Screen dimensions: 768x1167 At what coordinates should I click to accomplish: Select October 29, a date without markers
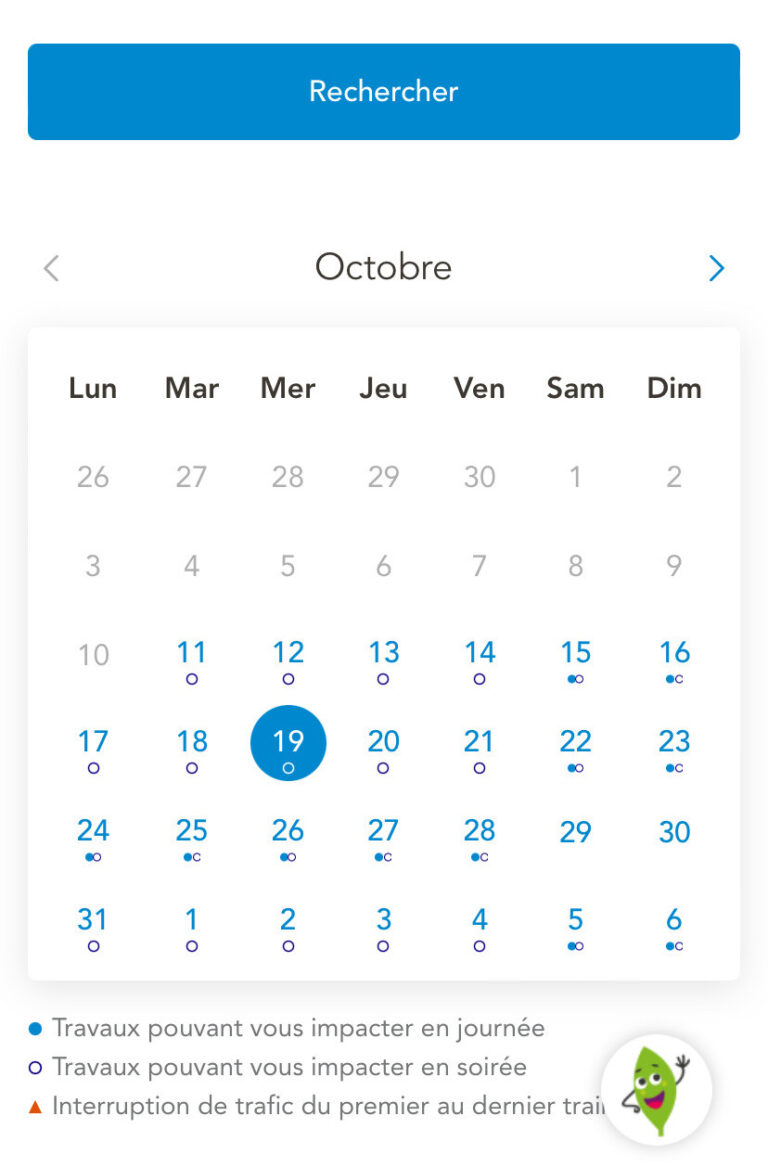coord(576,832)
